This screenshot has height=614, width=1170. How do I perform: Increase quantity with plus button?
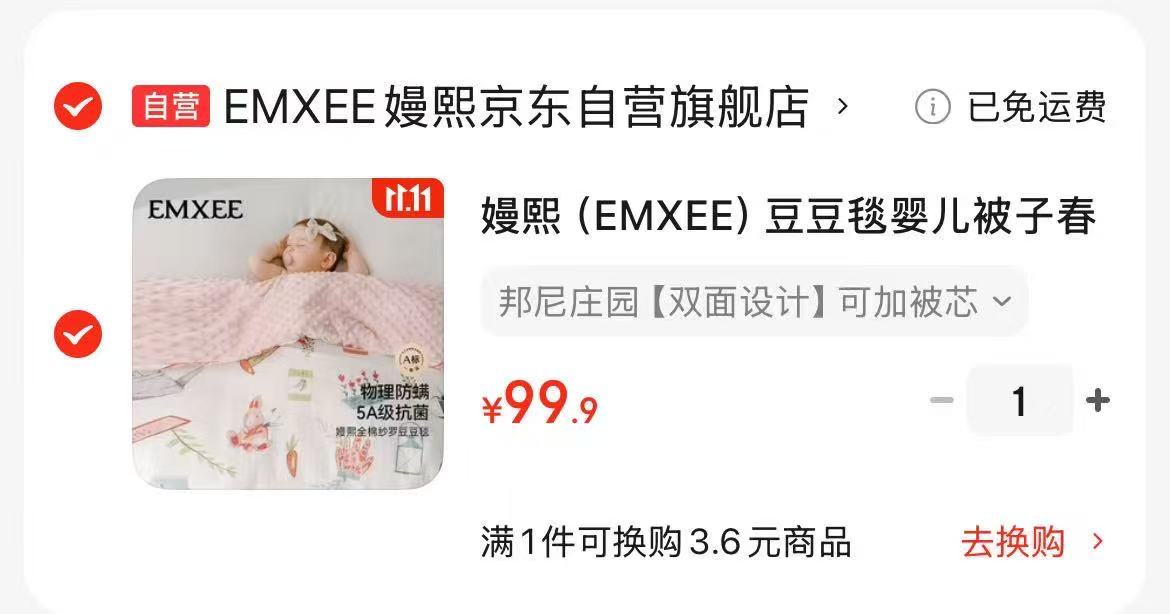(1097, 401)
